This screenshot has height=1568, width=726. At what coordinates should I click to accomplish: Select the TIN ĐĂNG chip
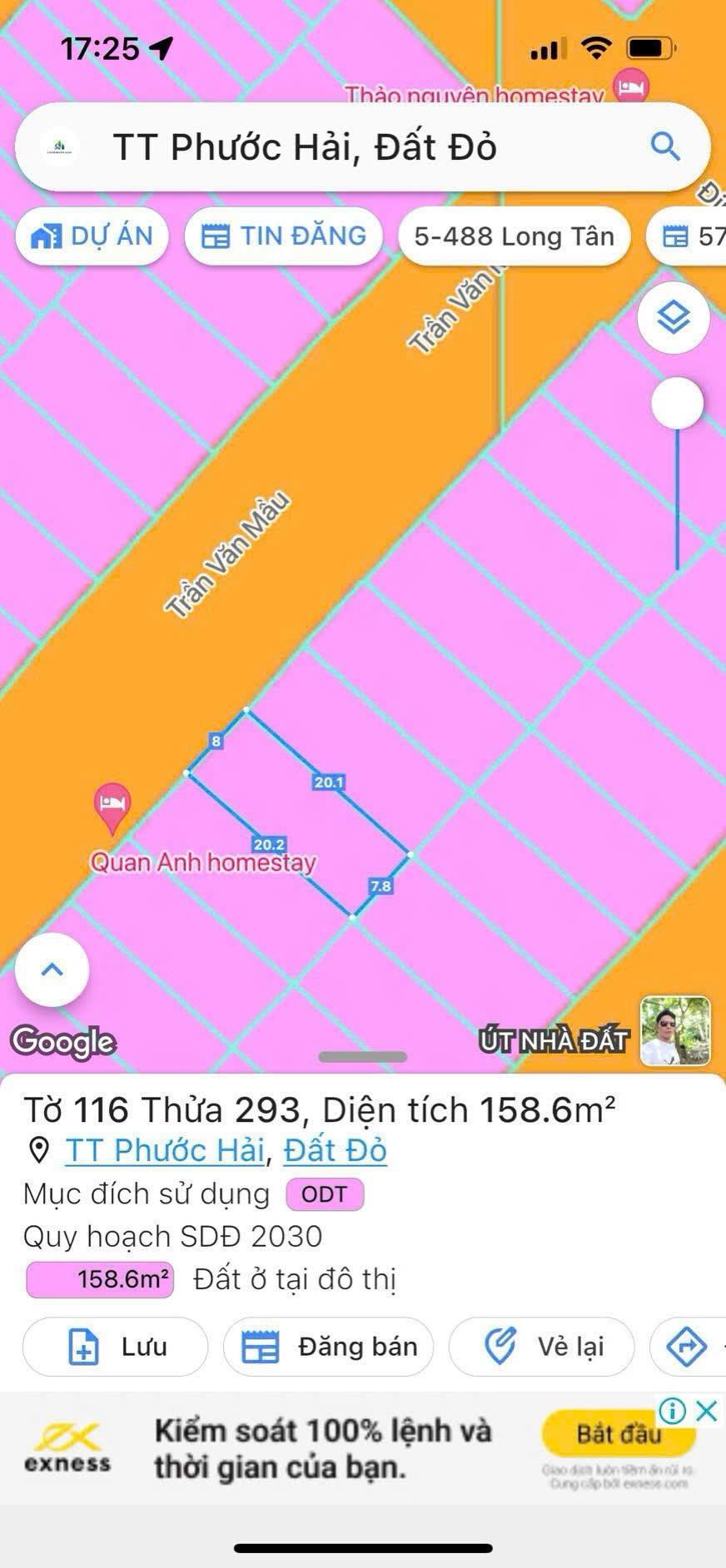pos(283,236)
